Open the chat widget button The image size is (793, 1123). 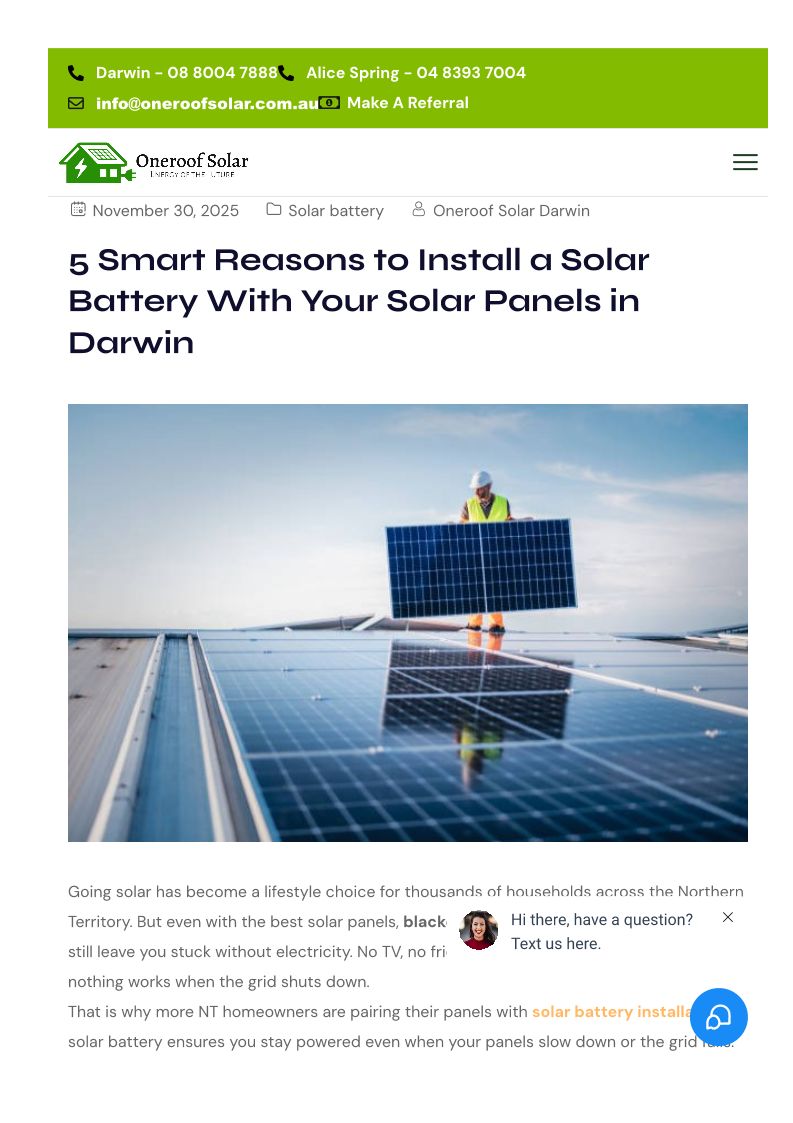pos(718,1017)
